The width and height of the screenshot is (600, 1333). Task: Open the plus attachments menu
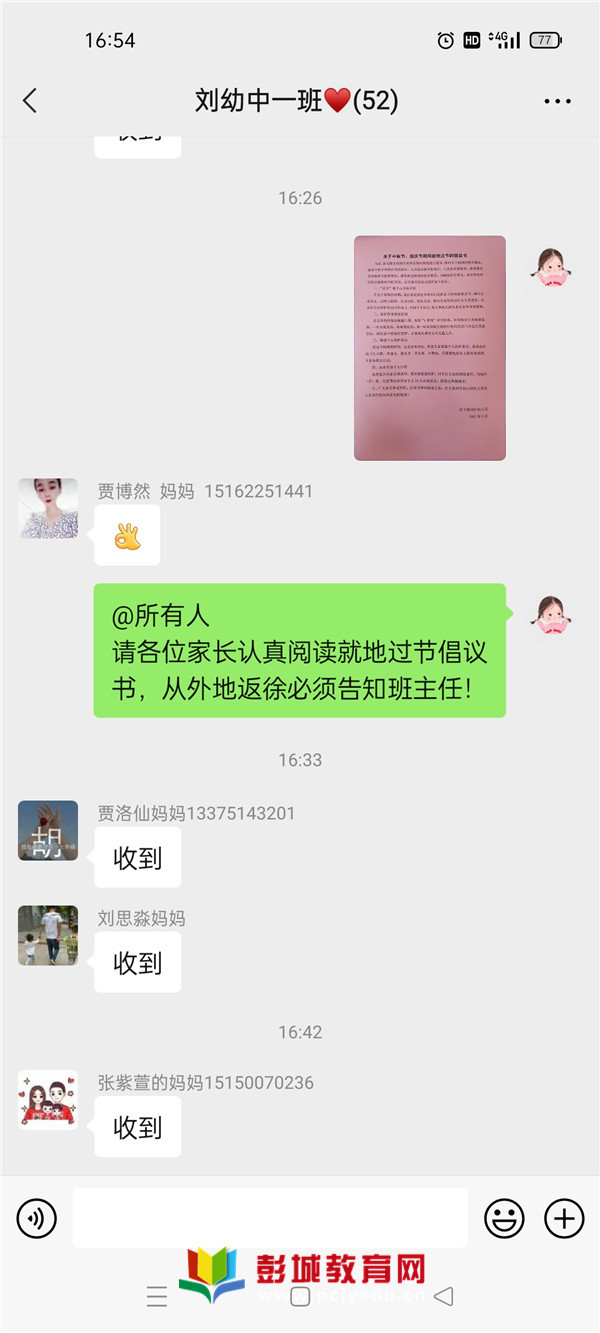tap(564, 1218)
